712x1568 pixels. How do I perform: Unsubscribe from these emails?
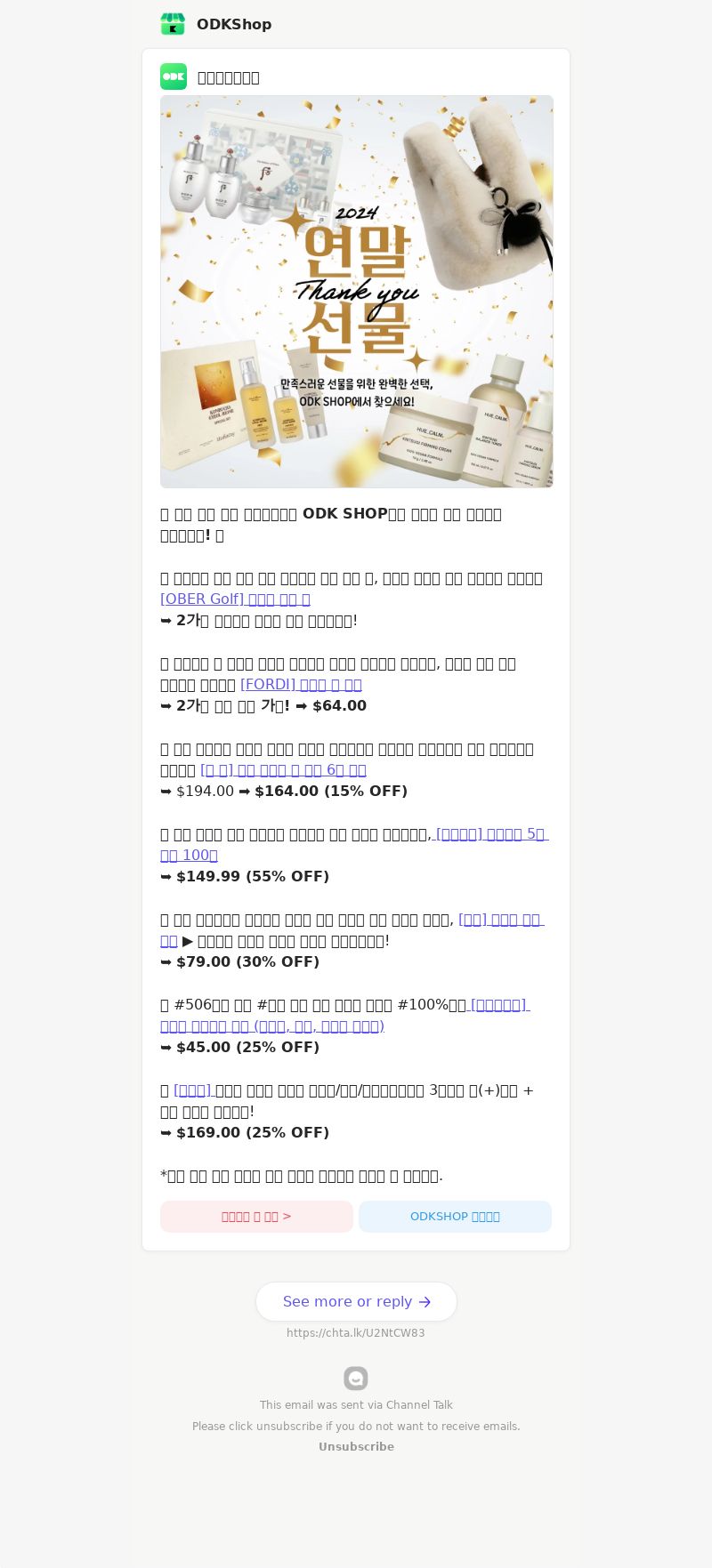click(356, 1447)
